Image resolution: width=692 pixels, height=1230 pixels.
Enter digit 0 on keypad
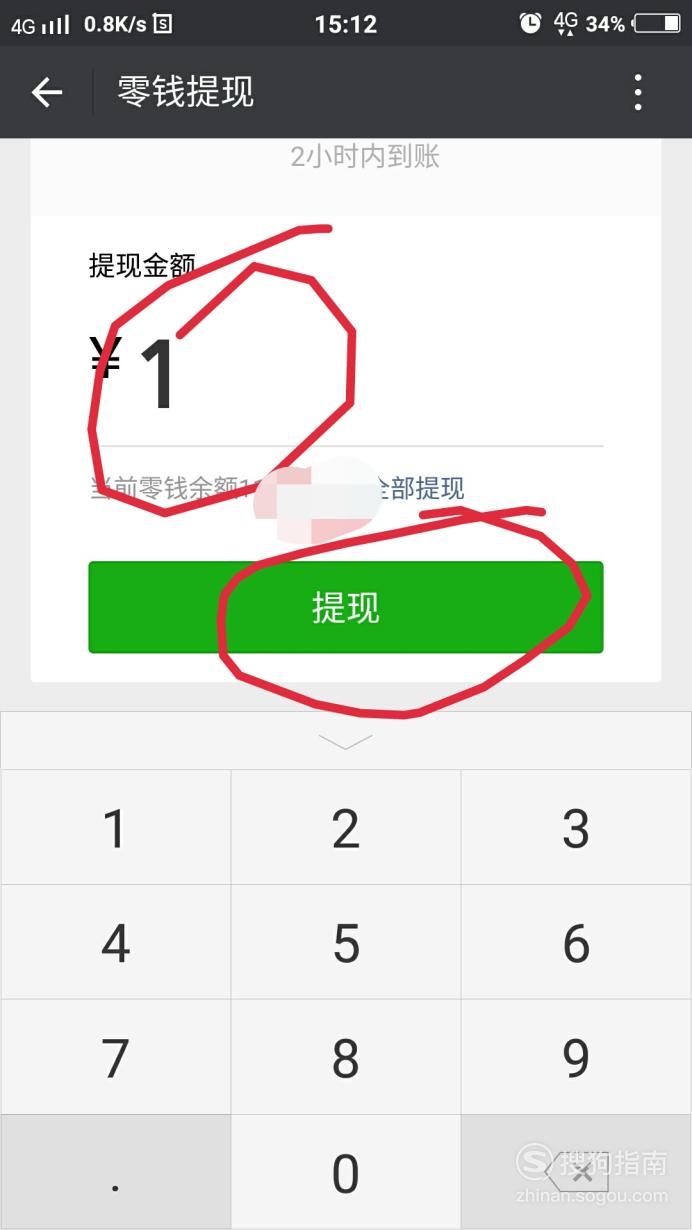345,1173
